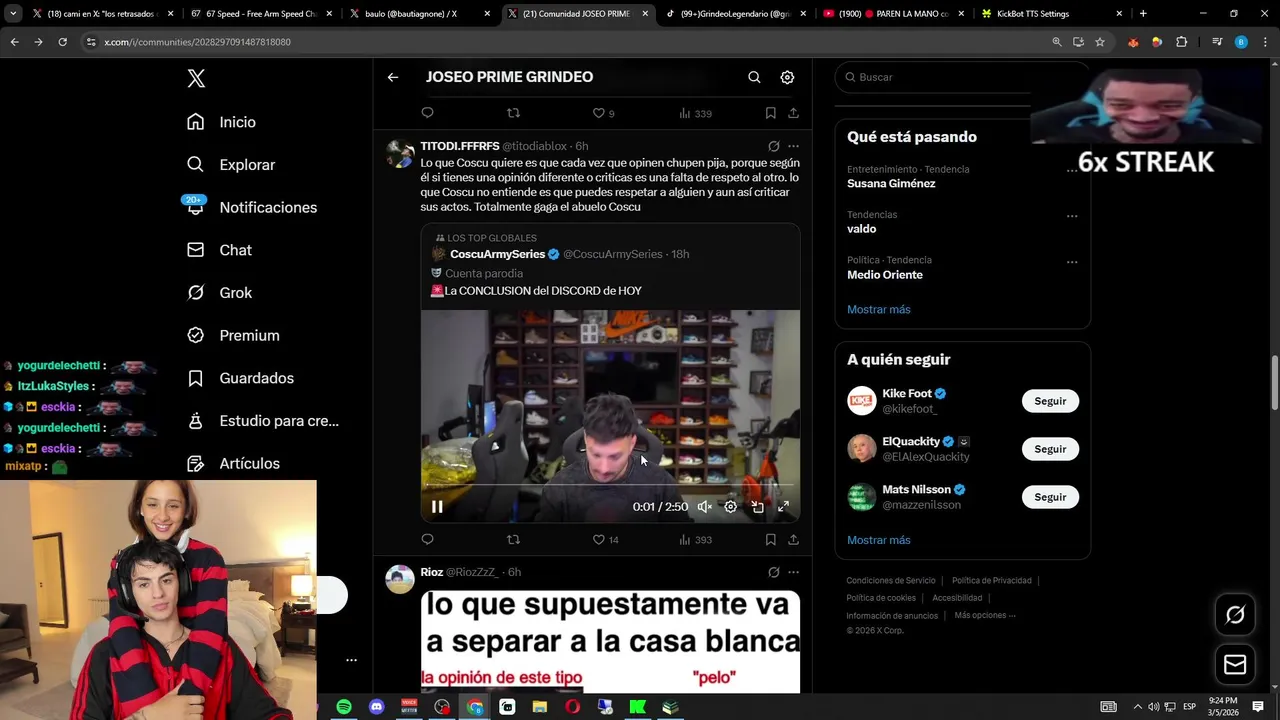The image size is (1280, 720).
Task: Open Inicio in sidebar
Action: [x=237, y=122]
